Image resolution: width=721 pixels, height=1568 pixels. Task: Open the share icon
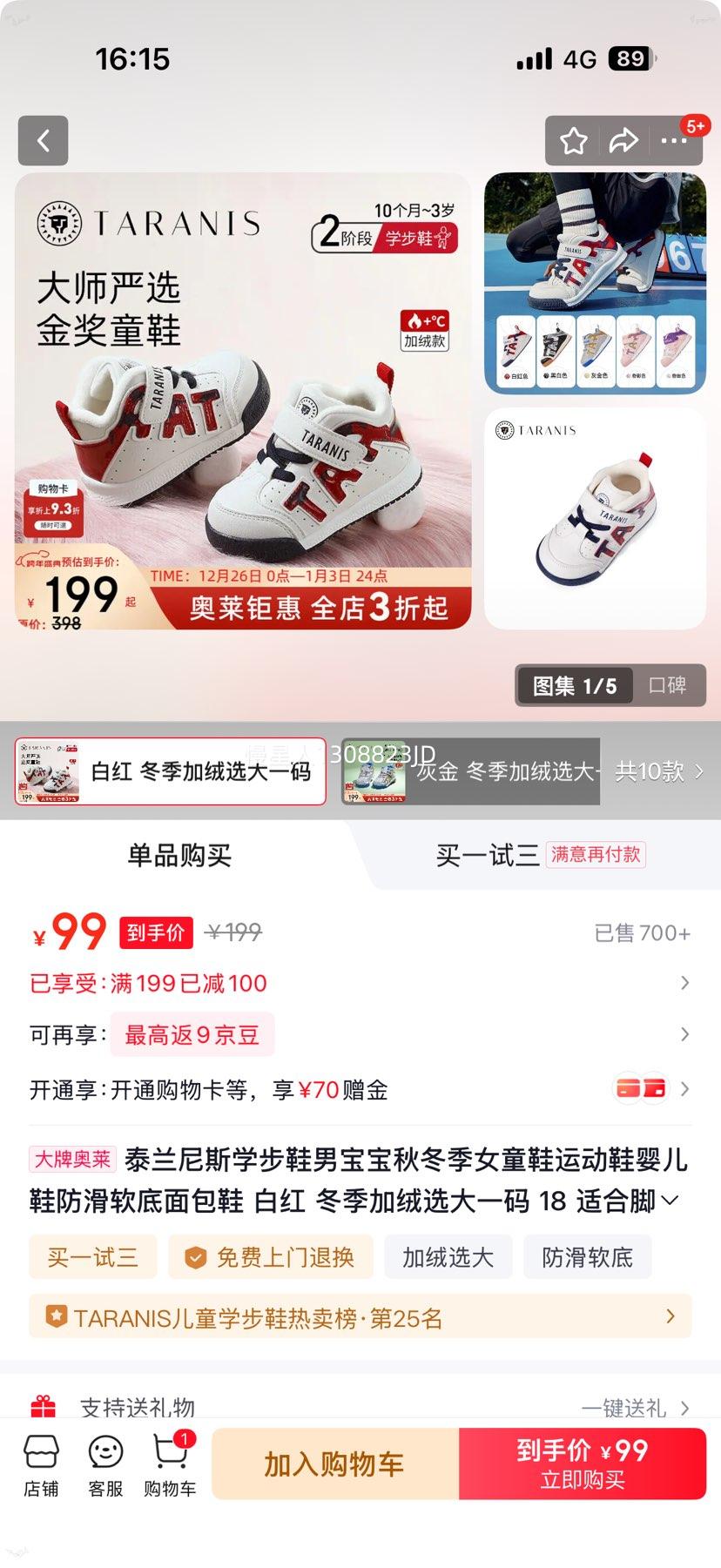pyautogui.click(x=624, y=141)
